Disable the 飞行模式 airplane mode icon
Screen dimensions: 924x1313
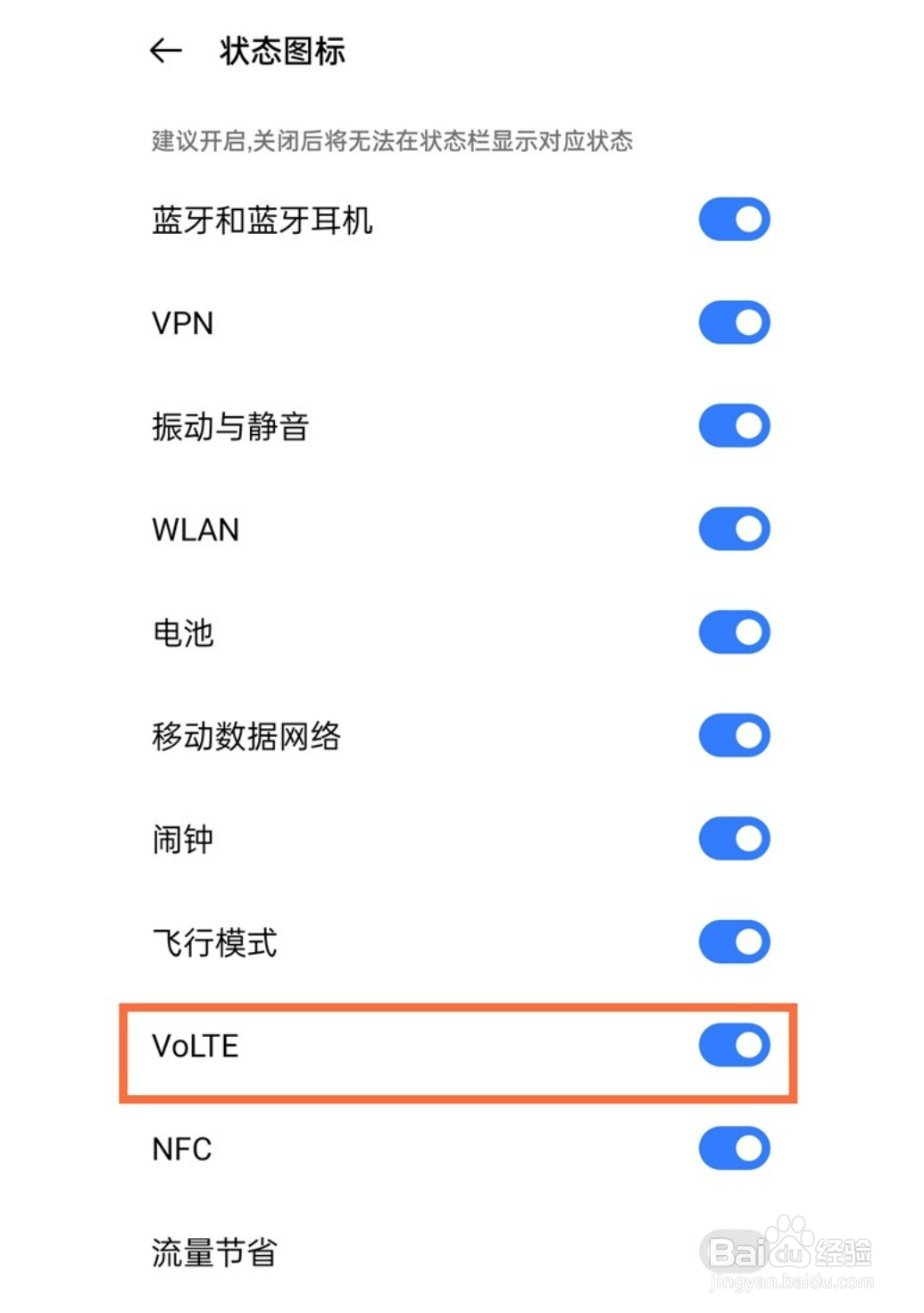point(733,941)
